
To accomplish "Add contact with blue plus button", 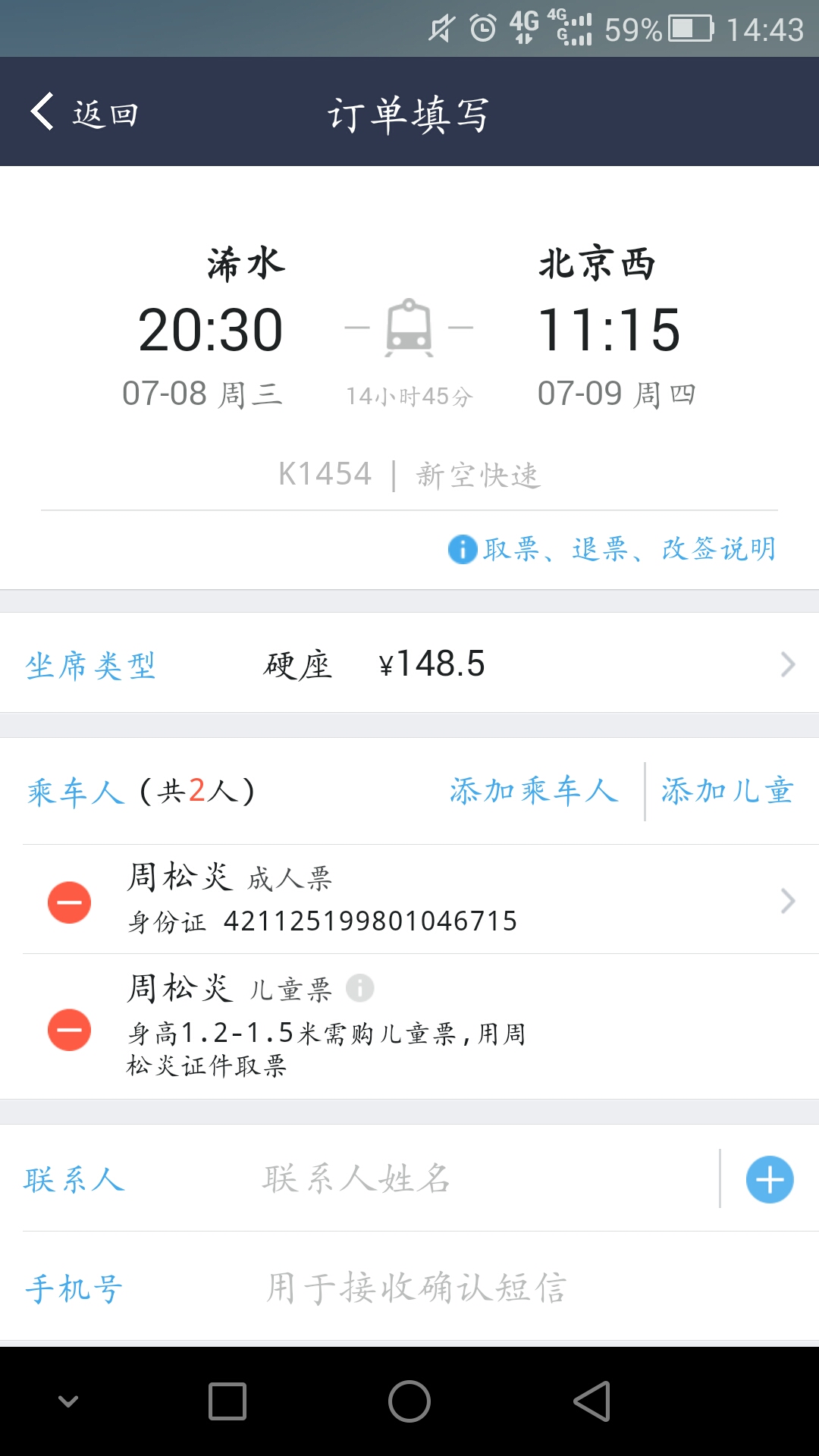I will (x=770, y=1179).
